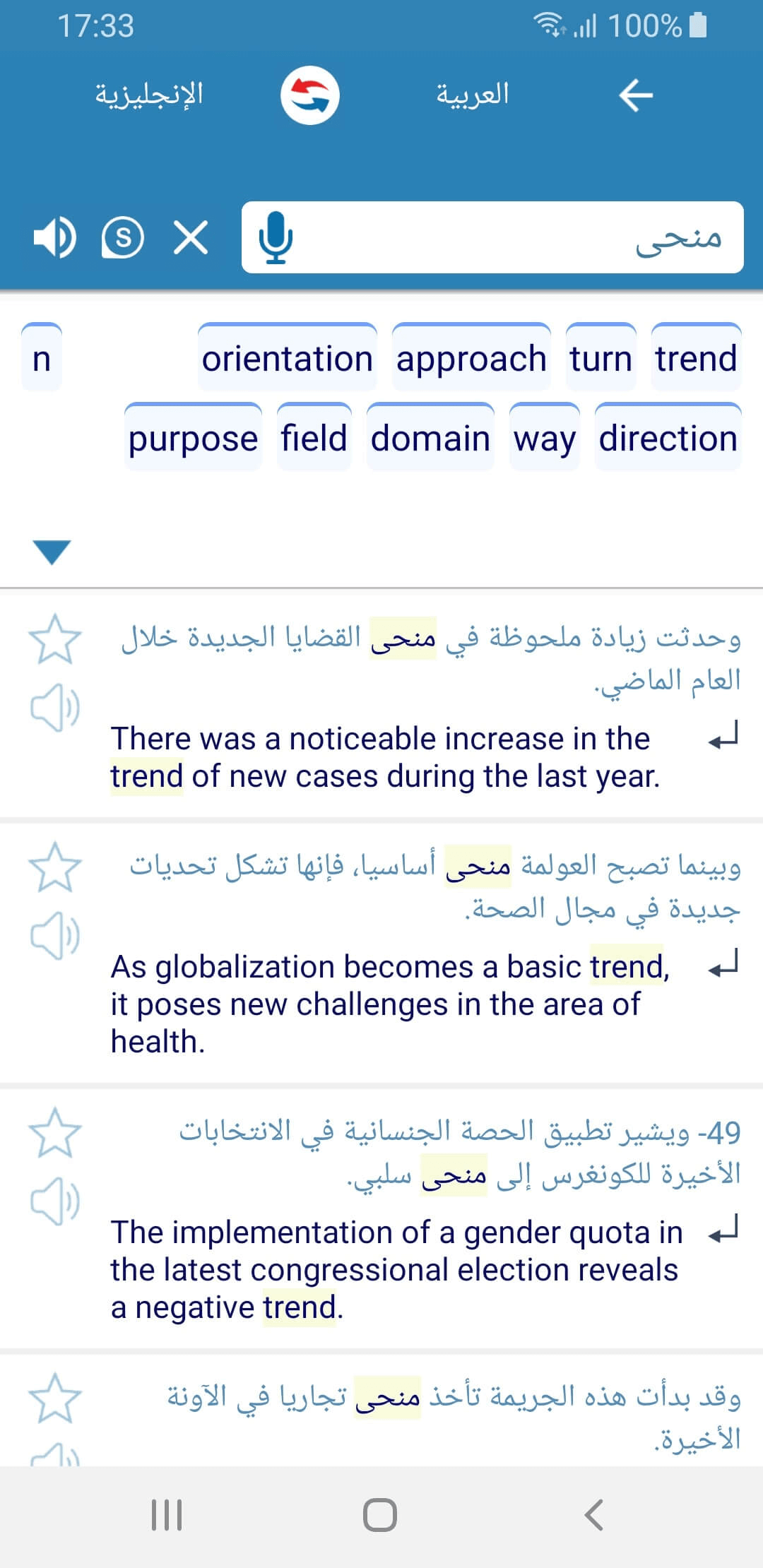Select the trend suggestion chip

(696, 360)
